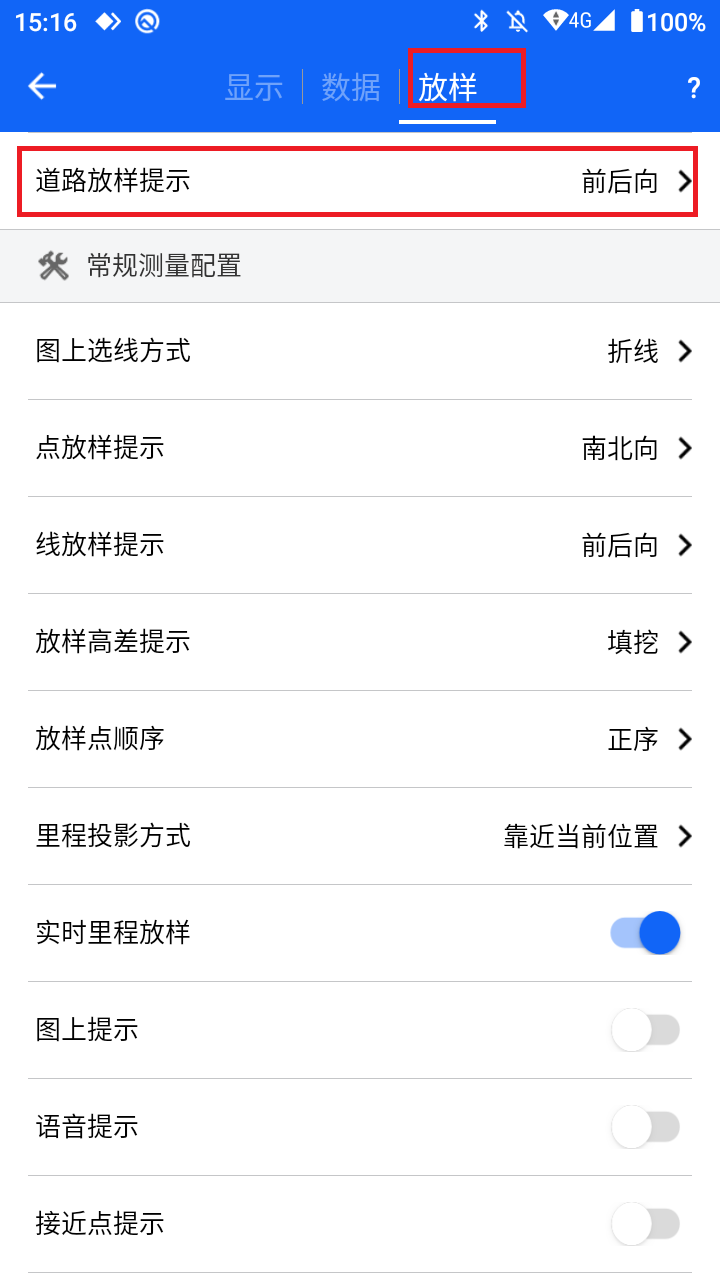Open the help question mark
720x1280 pixels.
(693, 88)
